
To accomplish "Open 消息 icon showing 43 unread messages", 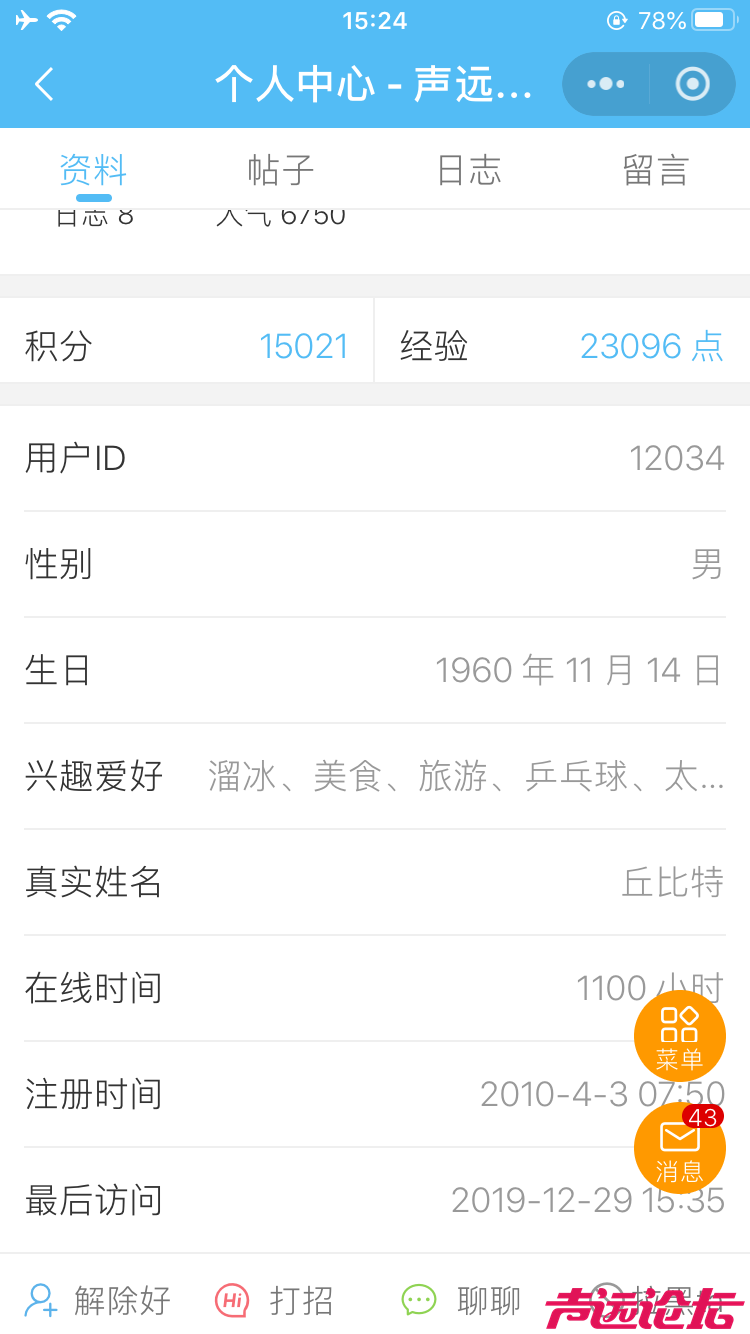I will [x=680, y=1148].
